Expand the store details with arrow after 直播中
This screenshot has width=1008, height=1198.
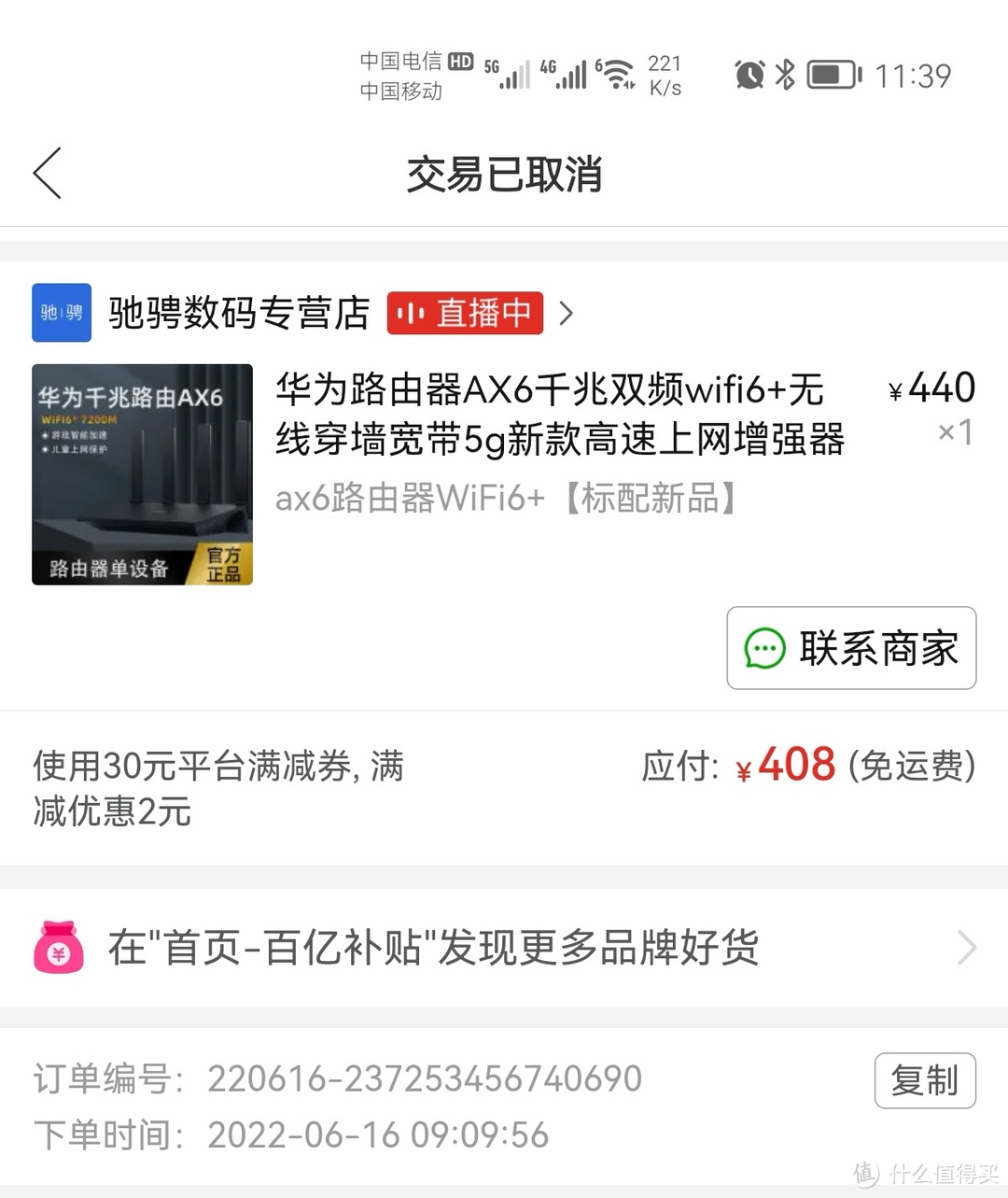click(567, 314)
